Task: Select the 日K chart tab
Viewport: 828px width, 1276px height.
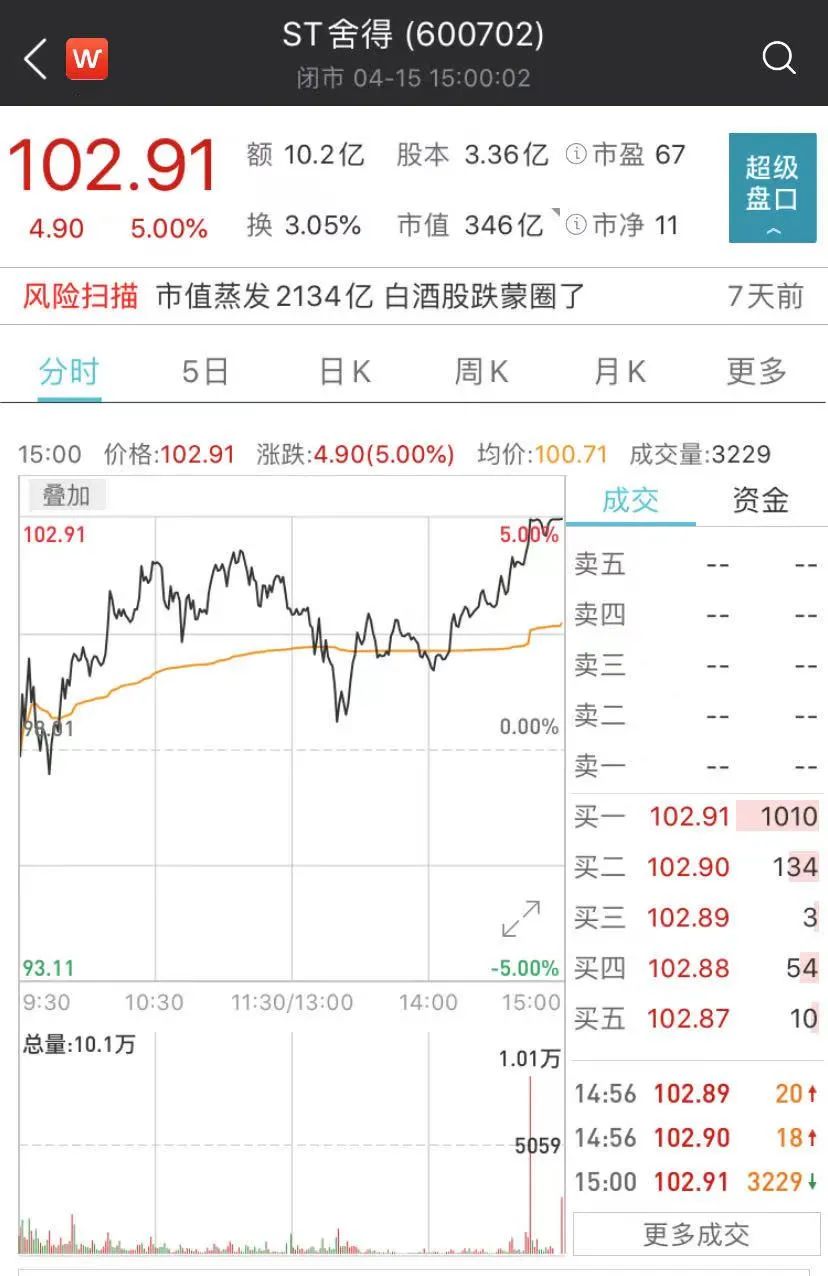Action: tap(344, 372)
